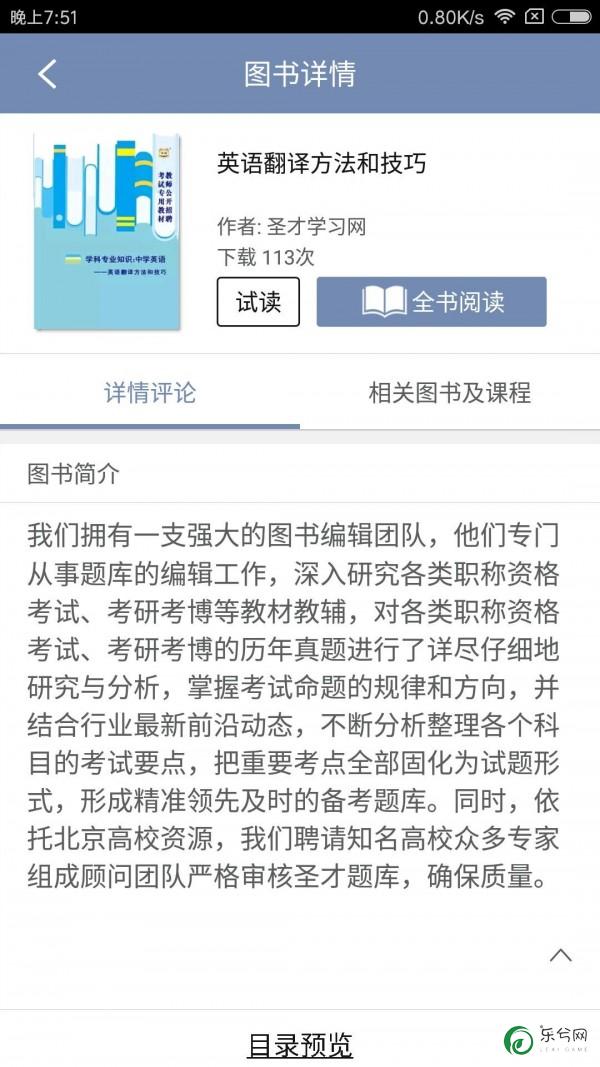Viewport: 600px width, 1067px height.
Task: Switch to the 相关图书及课程 tab
Action: click(449, 392)
